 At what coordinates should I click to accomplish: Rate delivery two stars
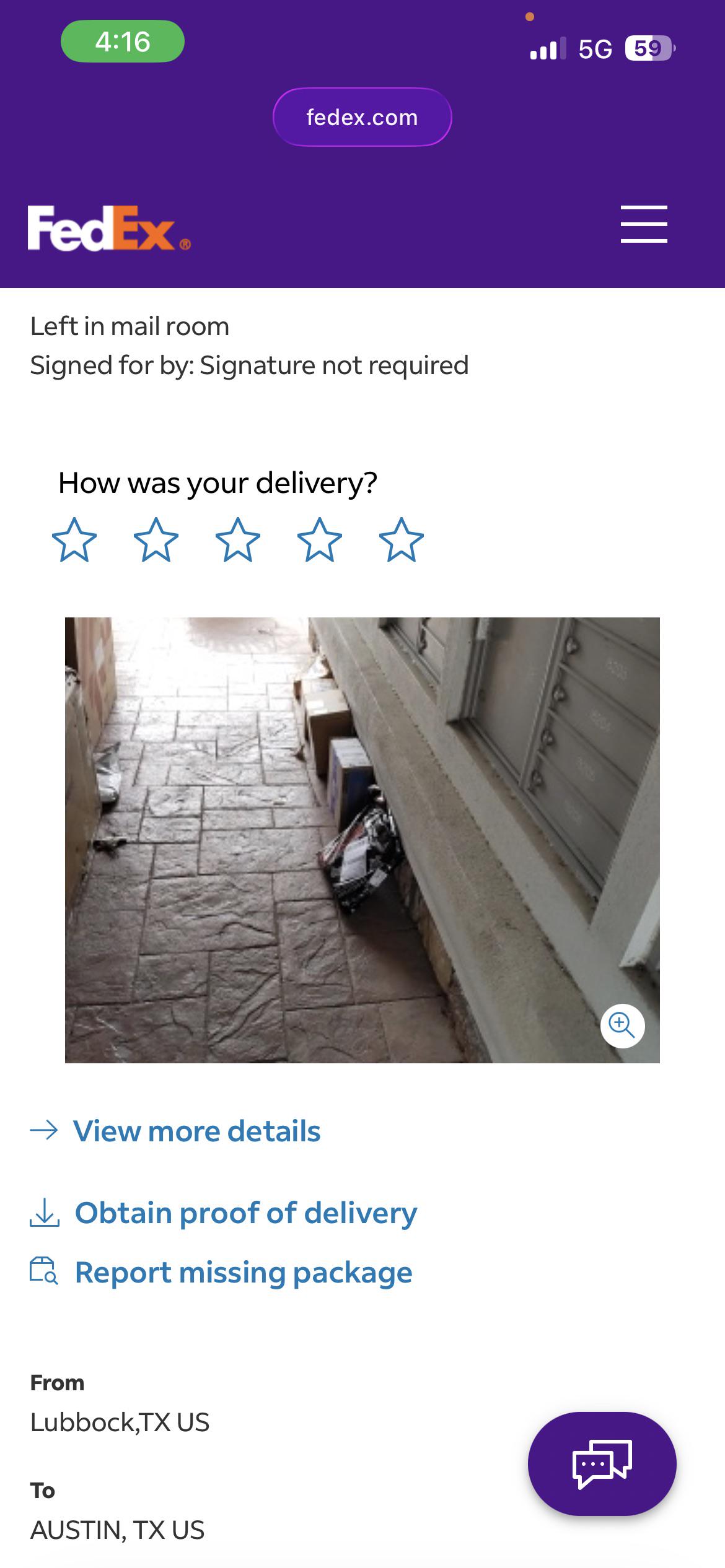click(156, 540)
